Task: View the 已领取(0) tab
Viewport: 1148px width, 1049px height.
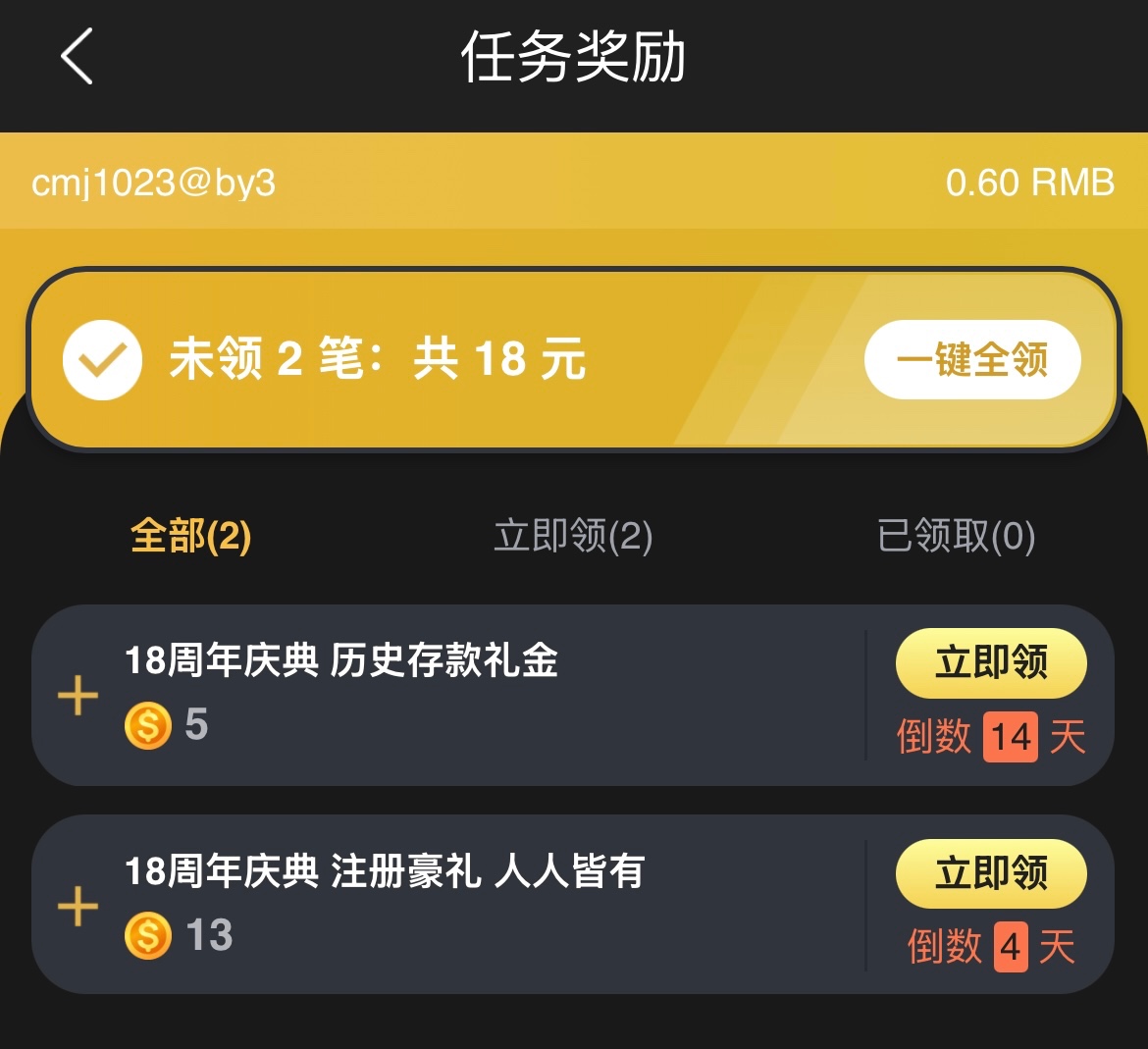Action: click(x=956, y=537)
